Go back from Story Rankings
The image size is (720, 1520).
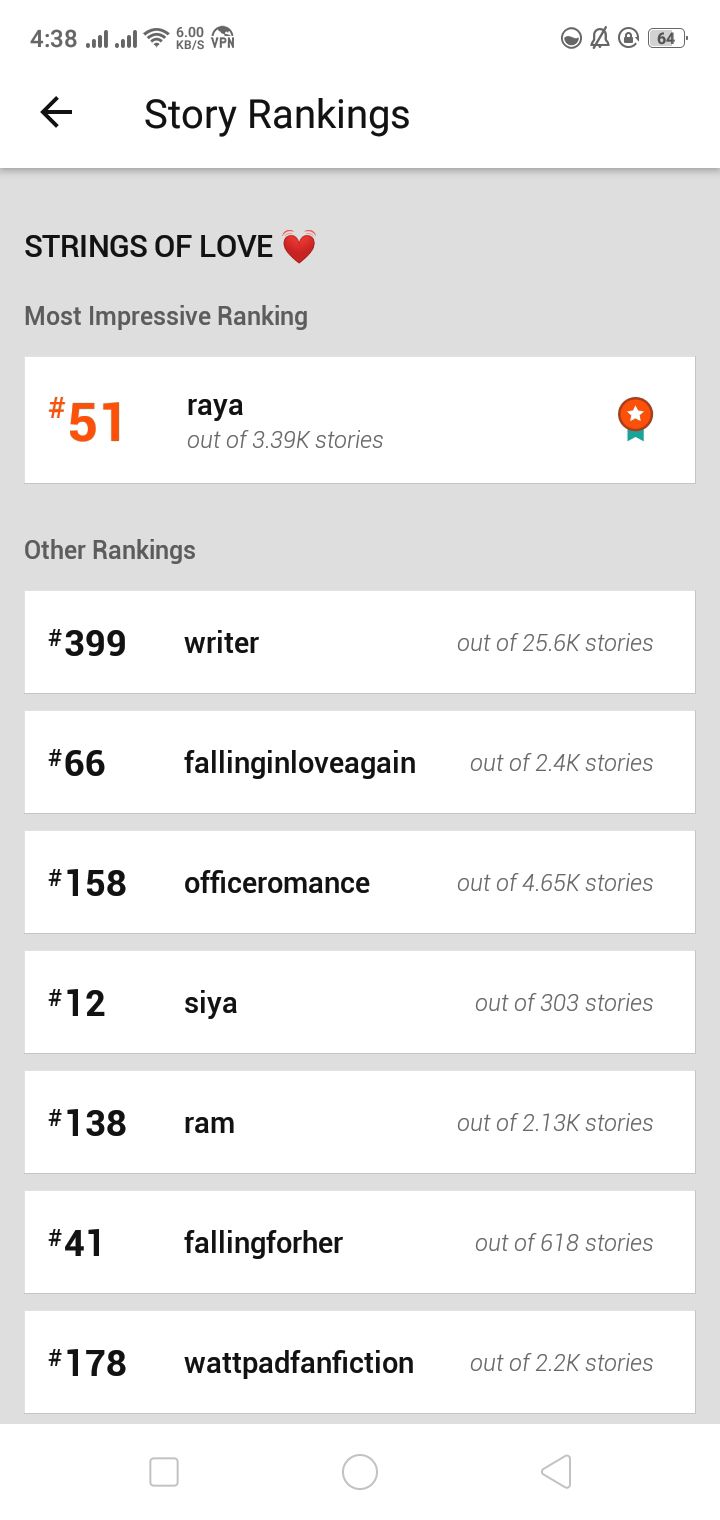[x=56, y=113]
